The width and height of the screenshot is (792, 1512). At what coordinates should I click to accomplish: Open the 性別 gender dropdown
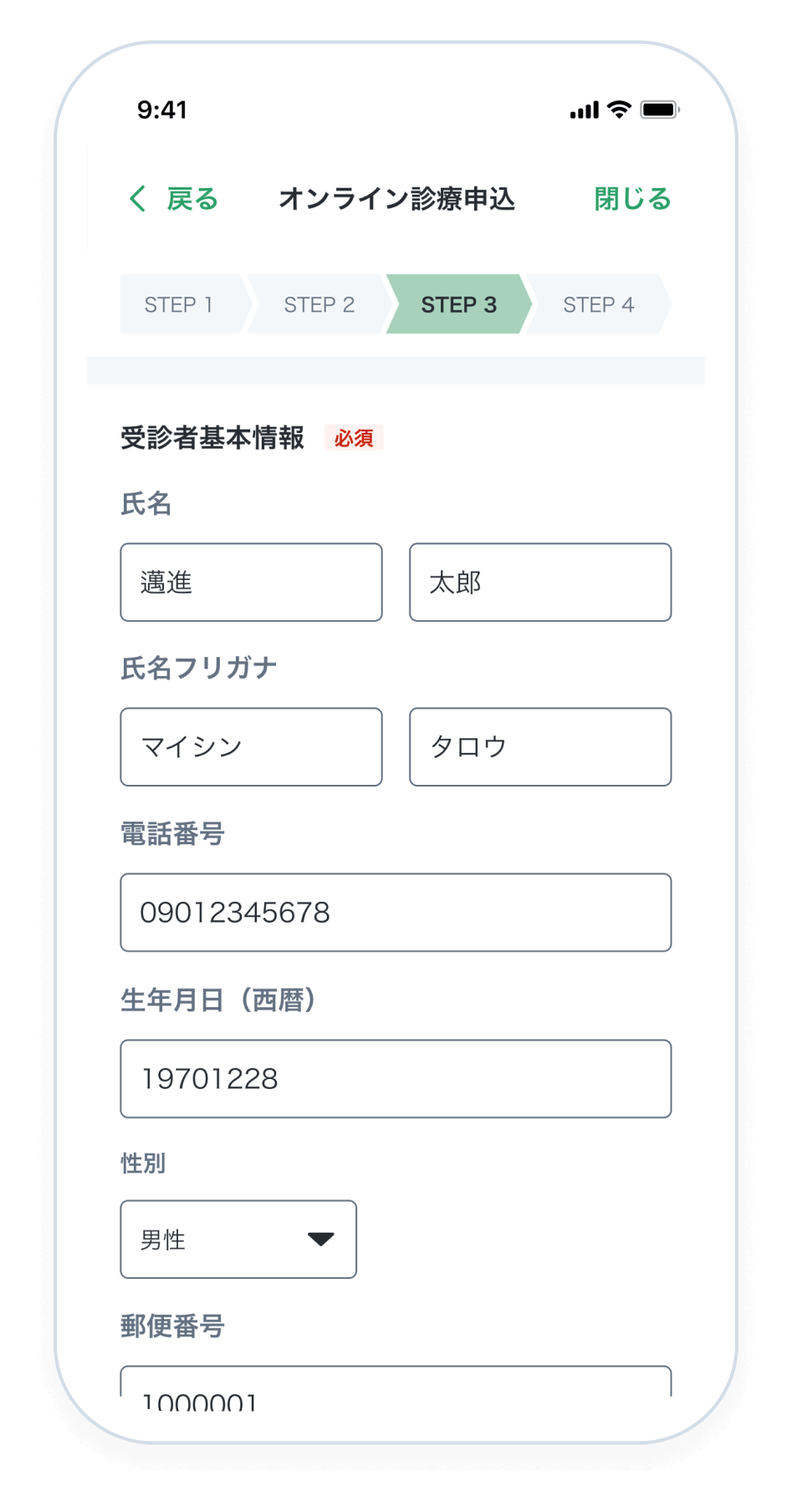[238, 1240]
